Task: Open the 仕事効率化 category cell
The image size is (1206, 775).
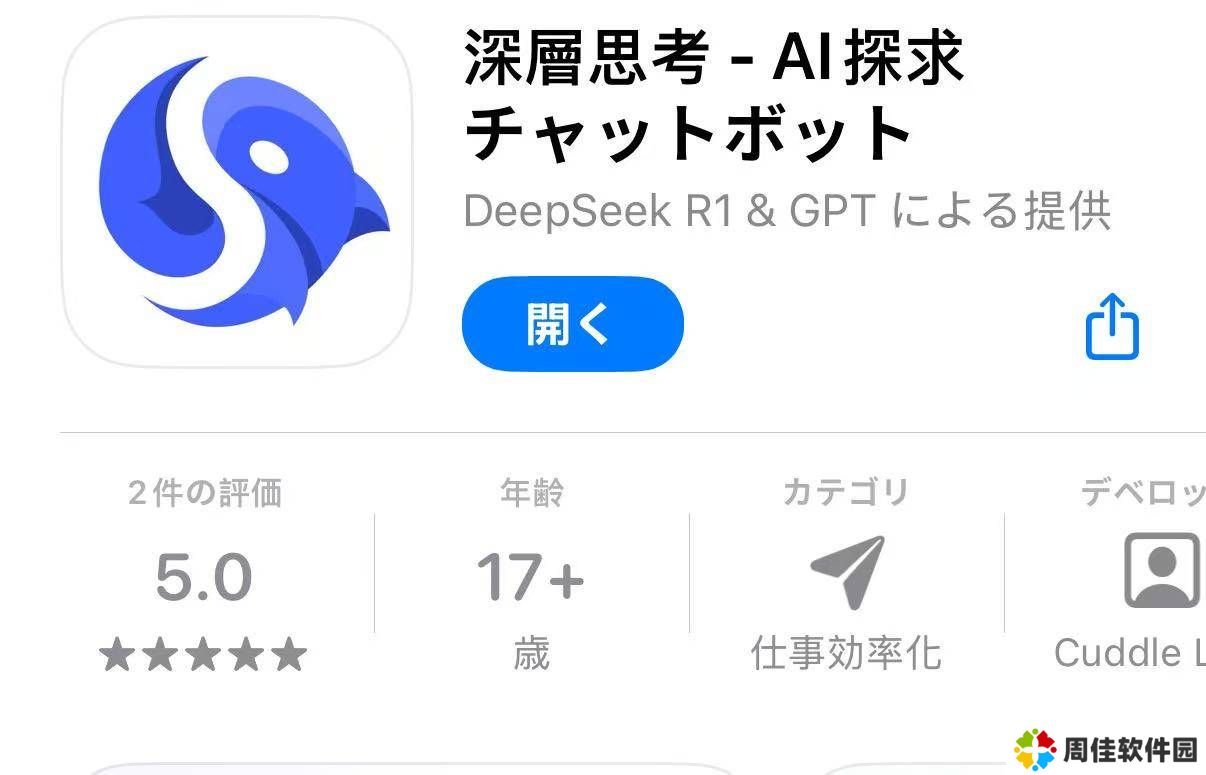Action: tap(846, 577)
